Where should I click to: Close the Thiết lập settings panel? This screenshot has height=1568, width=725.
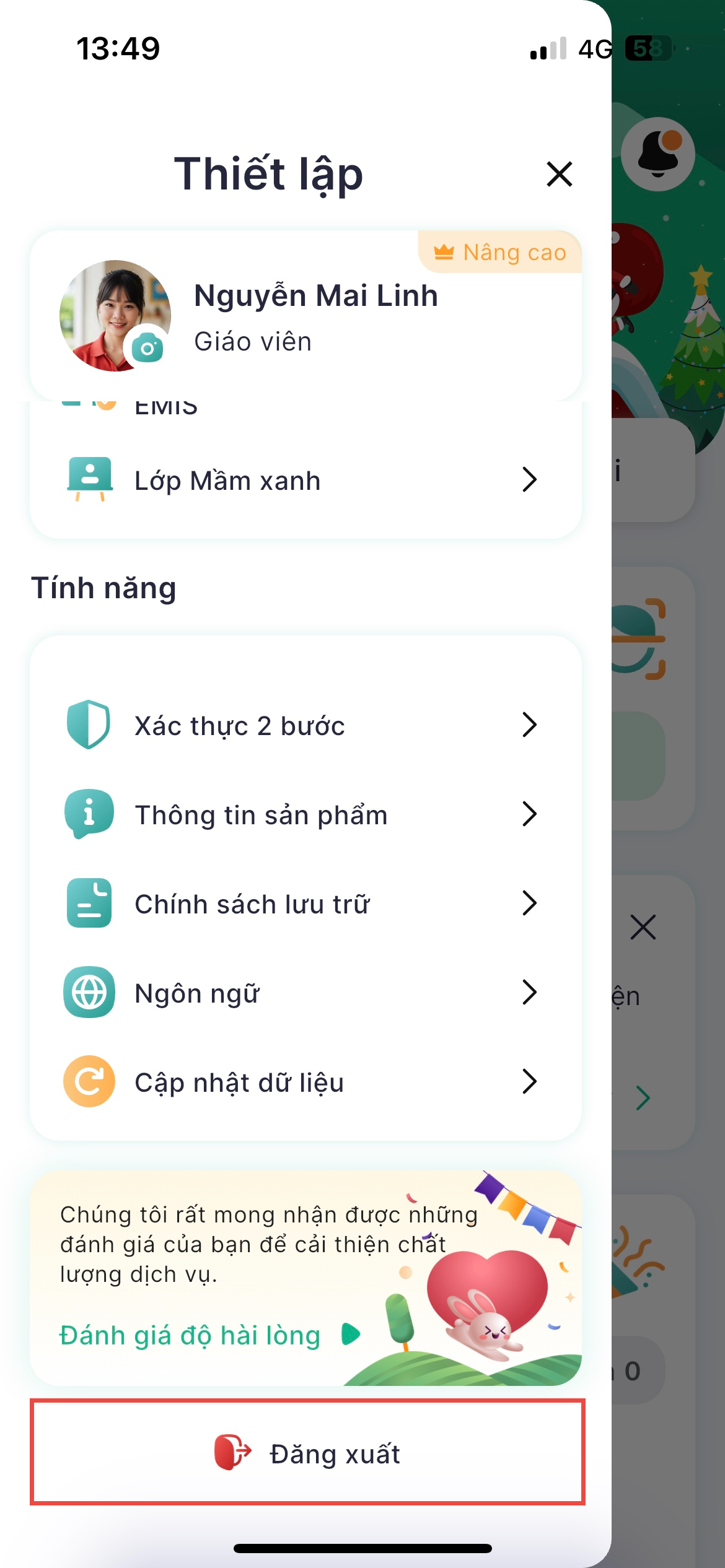(x=559, y=174)
